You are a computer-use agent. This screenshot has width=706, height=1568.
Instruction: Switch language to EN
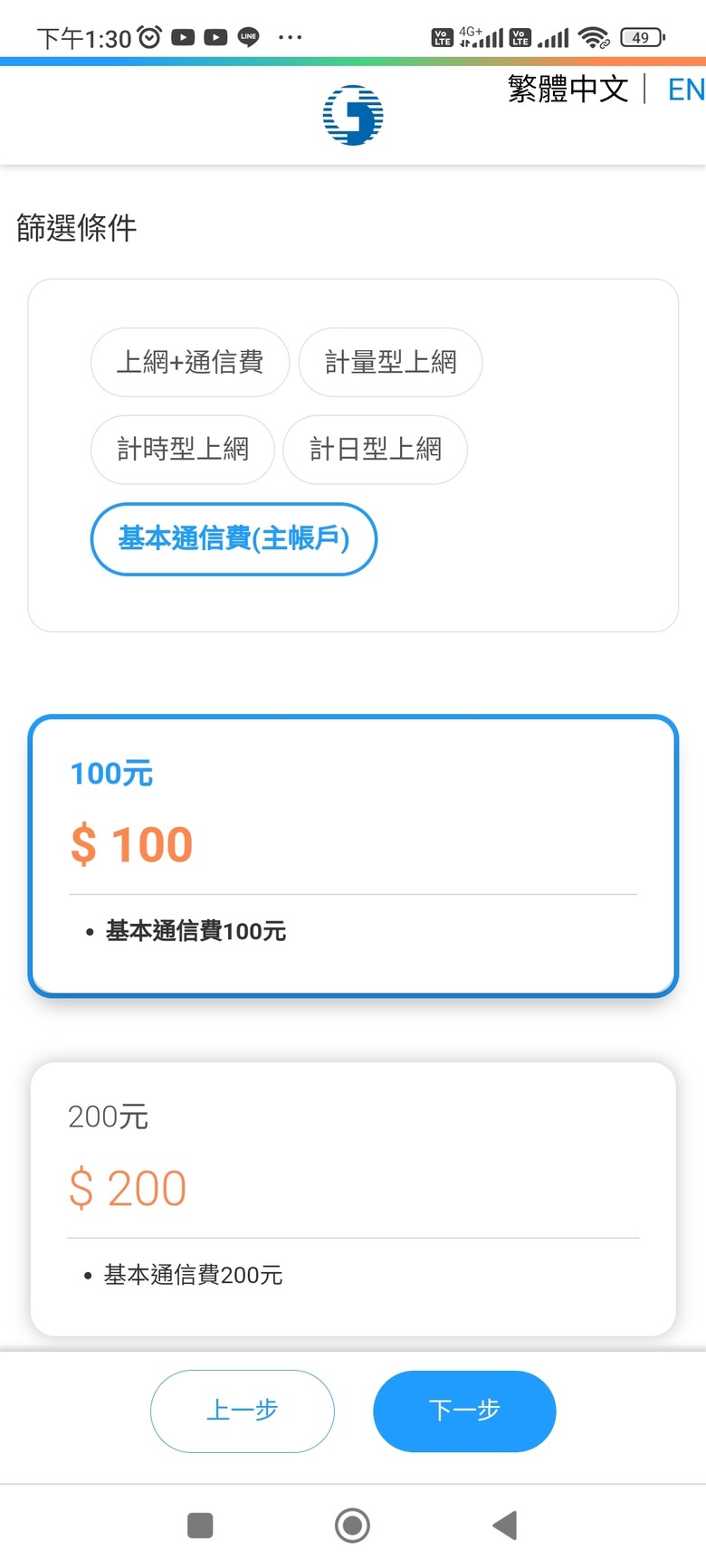pos(686,89)
